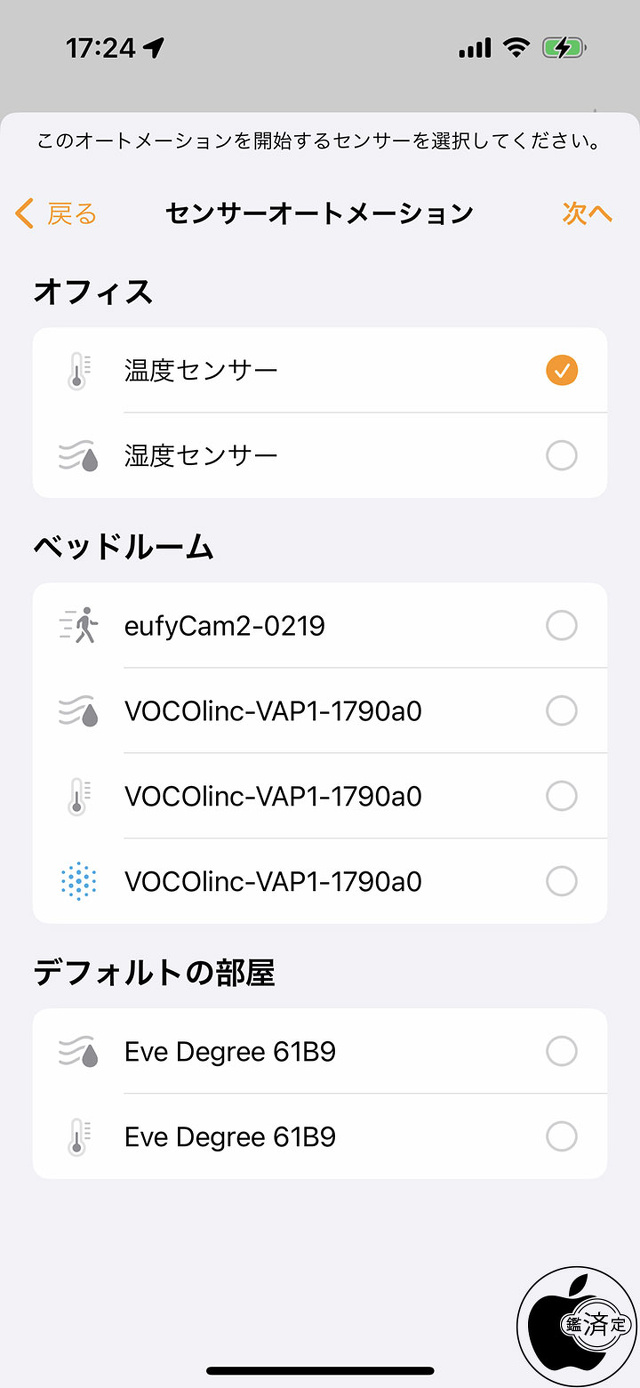The height and width of the screenshot is (1388, 640).
Task: Go back with the 戻る button
Action: click(x=57, y=213)
